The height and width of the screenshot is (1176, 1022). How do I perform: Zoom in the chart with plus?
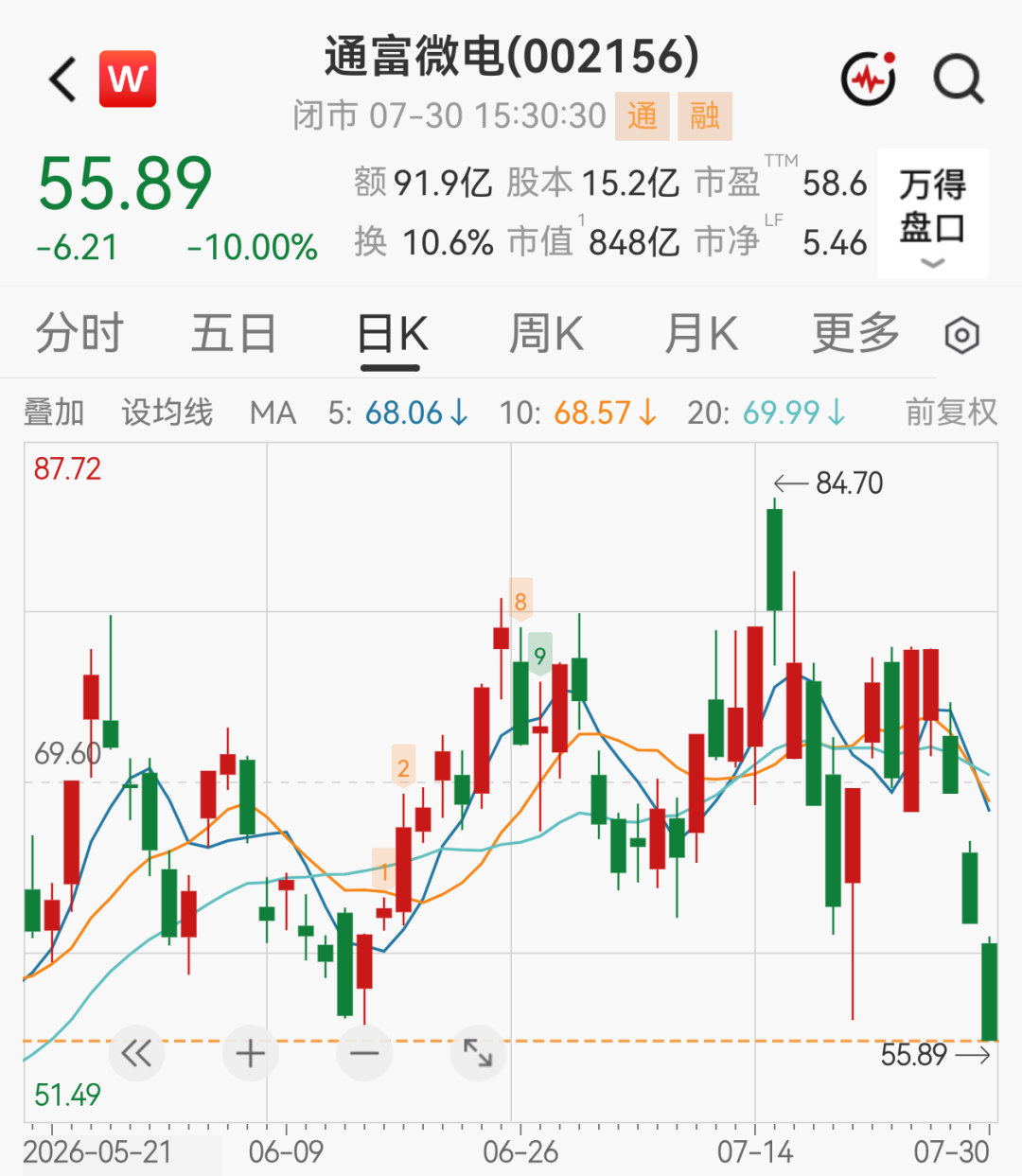tap(251, 1053)
